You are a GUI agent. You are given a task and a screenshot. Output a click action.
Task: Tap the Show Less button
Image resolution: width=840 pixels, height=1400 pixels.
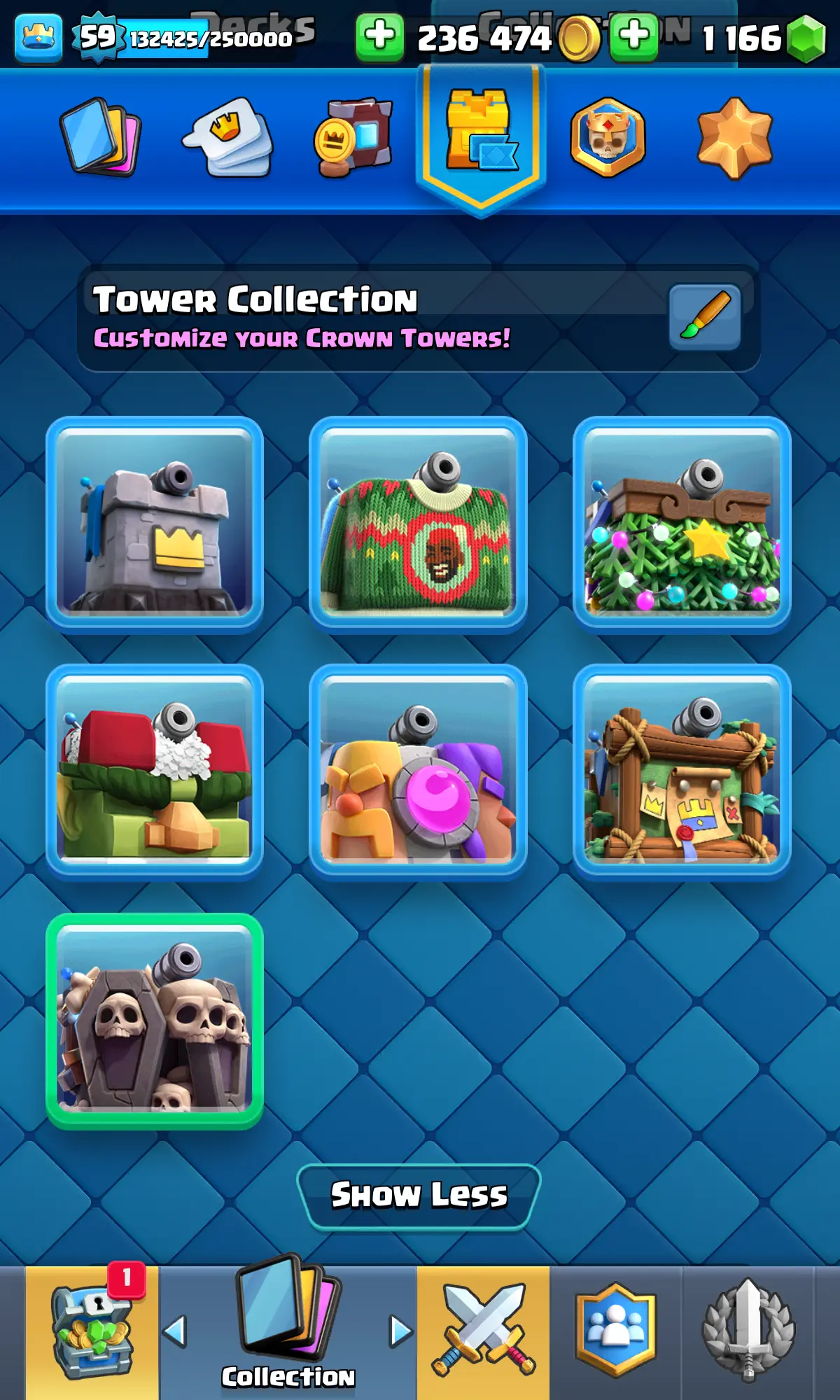(x=419, y=1196)
